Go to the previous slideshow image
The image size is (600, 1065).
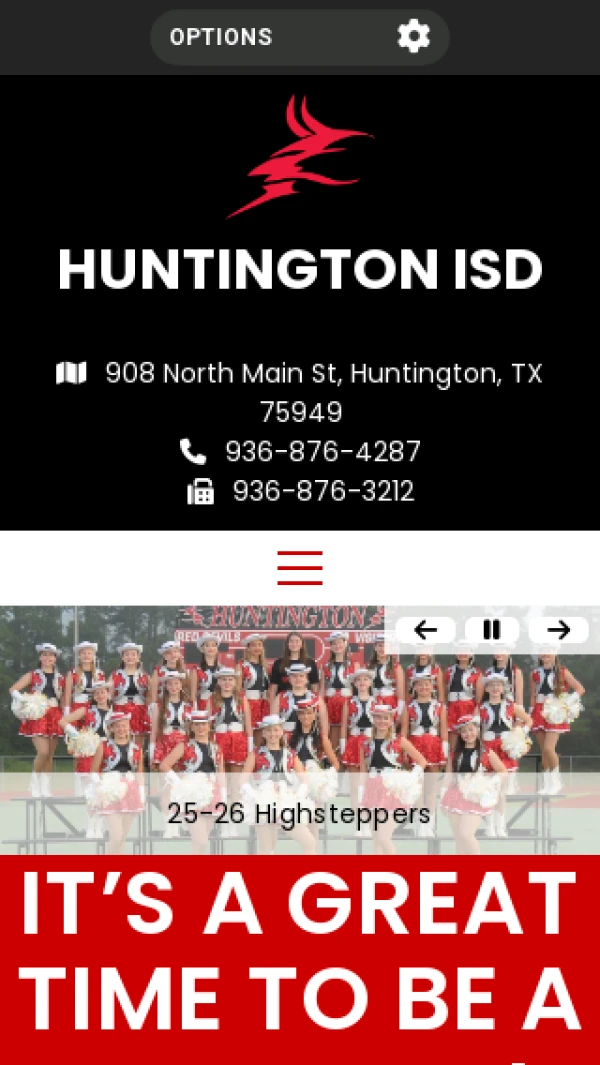[x=426, y=630]
